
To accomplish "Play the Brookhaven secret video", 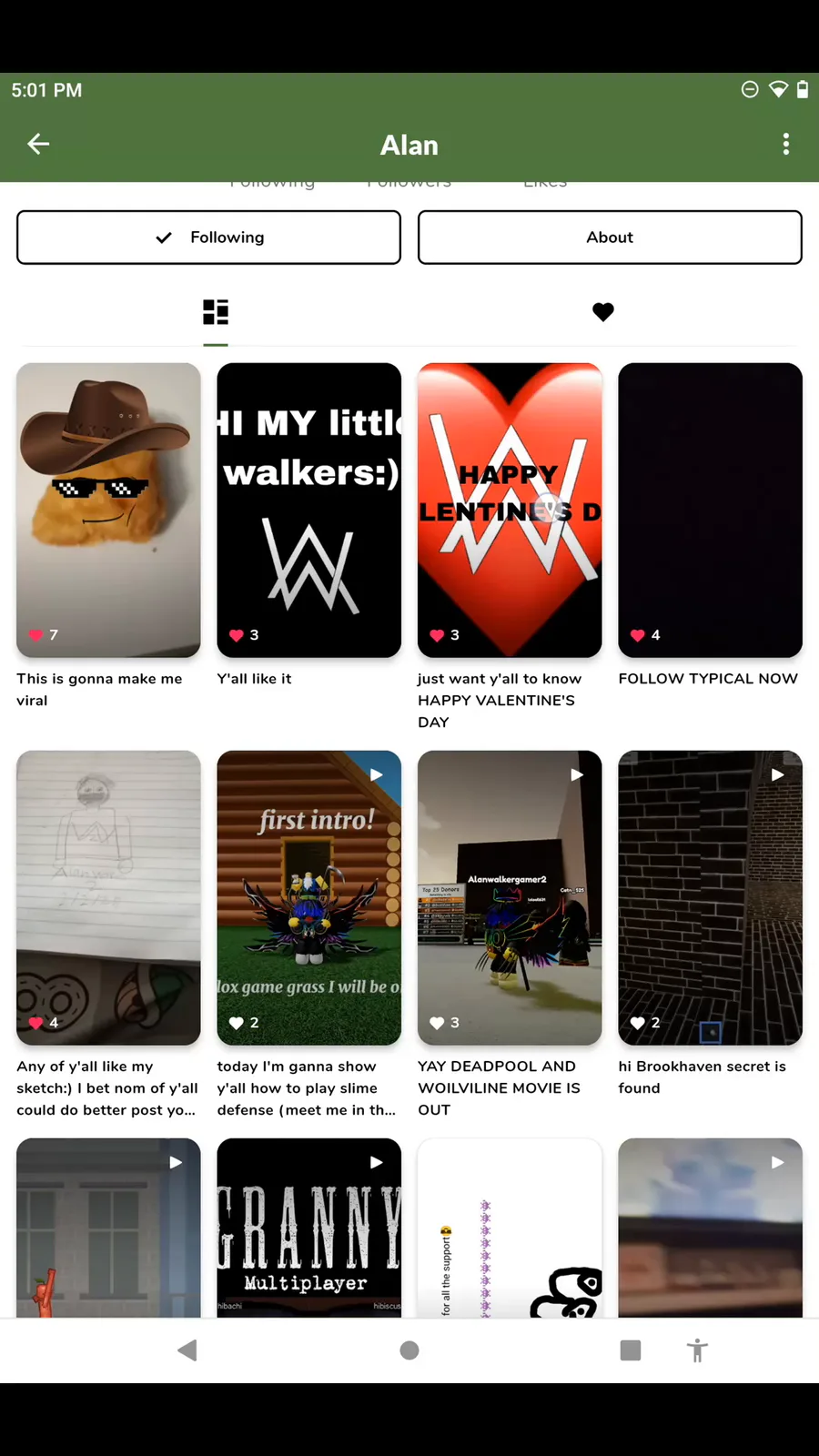I will (710, 897).
